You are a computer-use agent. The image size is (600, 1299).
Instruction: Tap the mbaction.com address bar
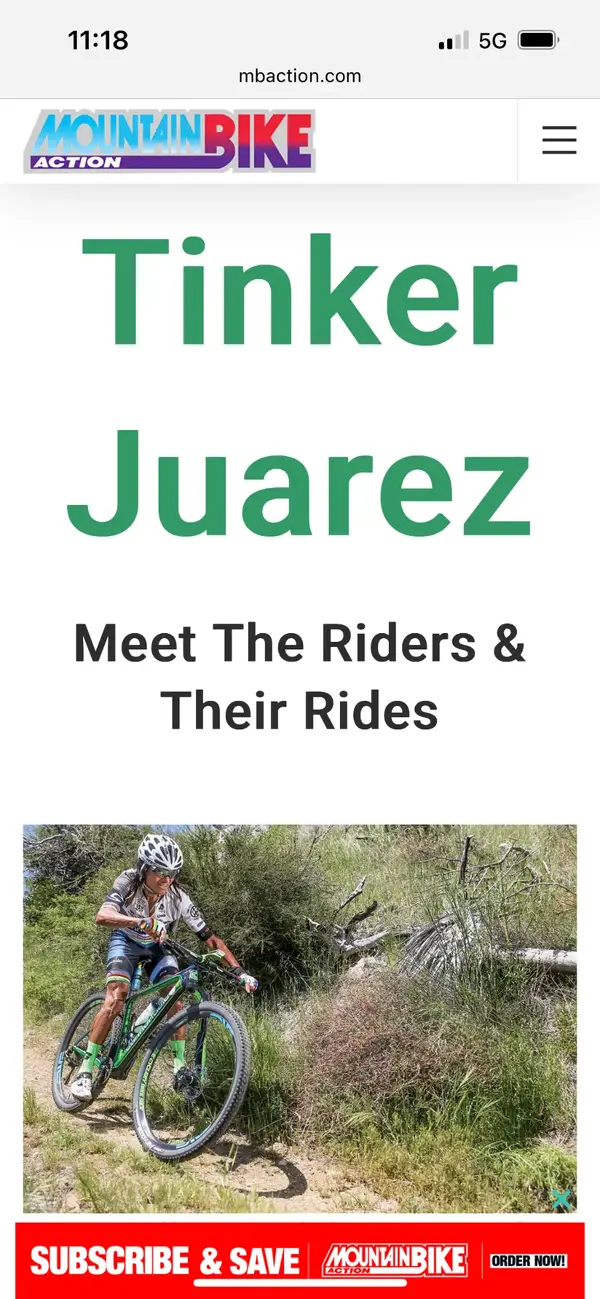click(300, 76)
